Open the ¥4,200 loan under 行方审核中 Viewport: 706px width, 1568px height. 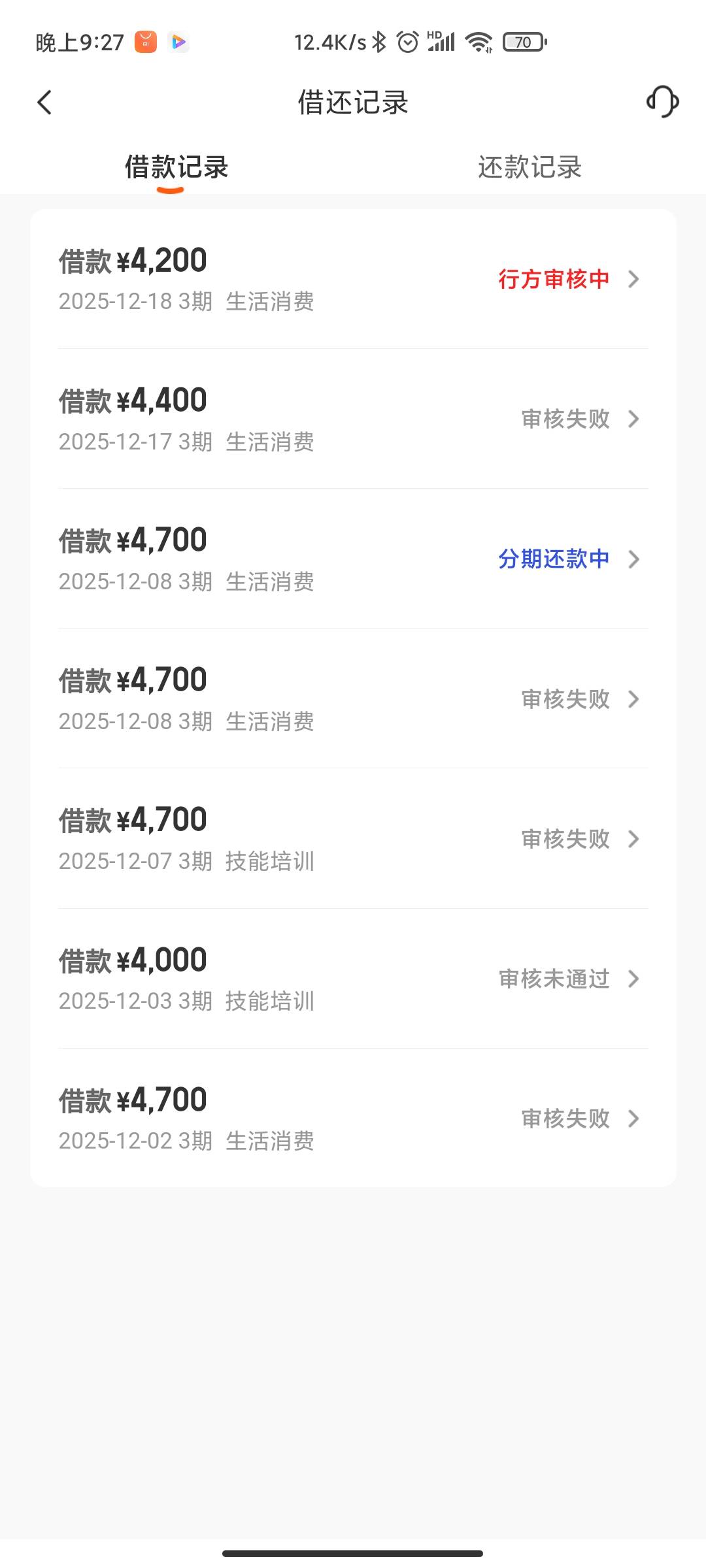click(x=353, y=280)
